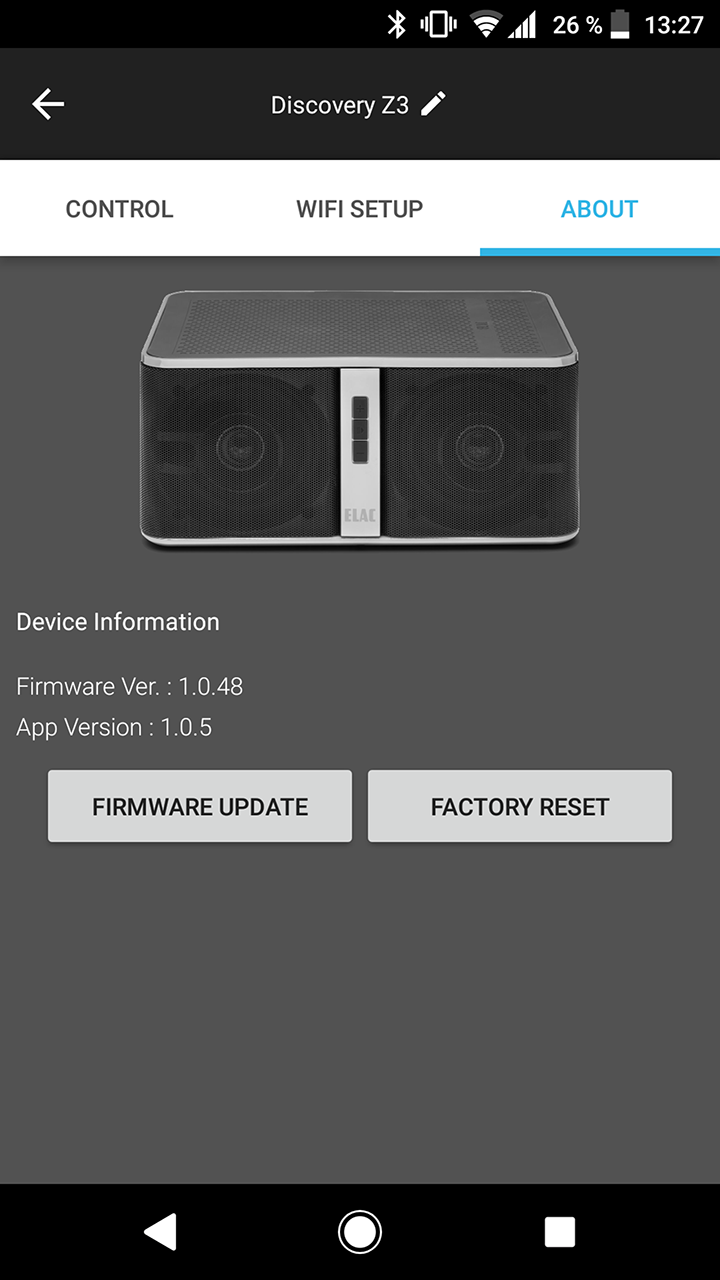Viewport: 720px width, 1280px height.
Task: Go to the Android home screen
Action: (360, 1232)
